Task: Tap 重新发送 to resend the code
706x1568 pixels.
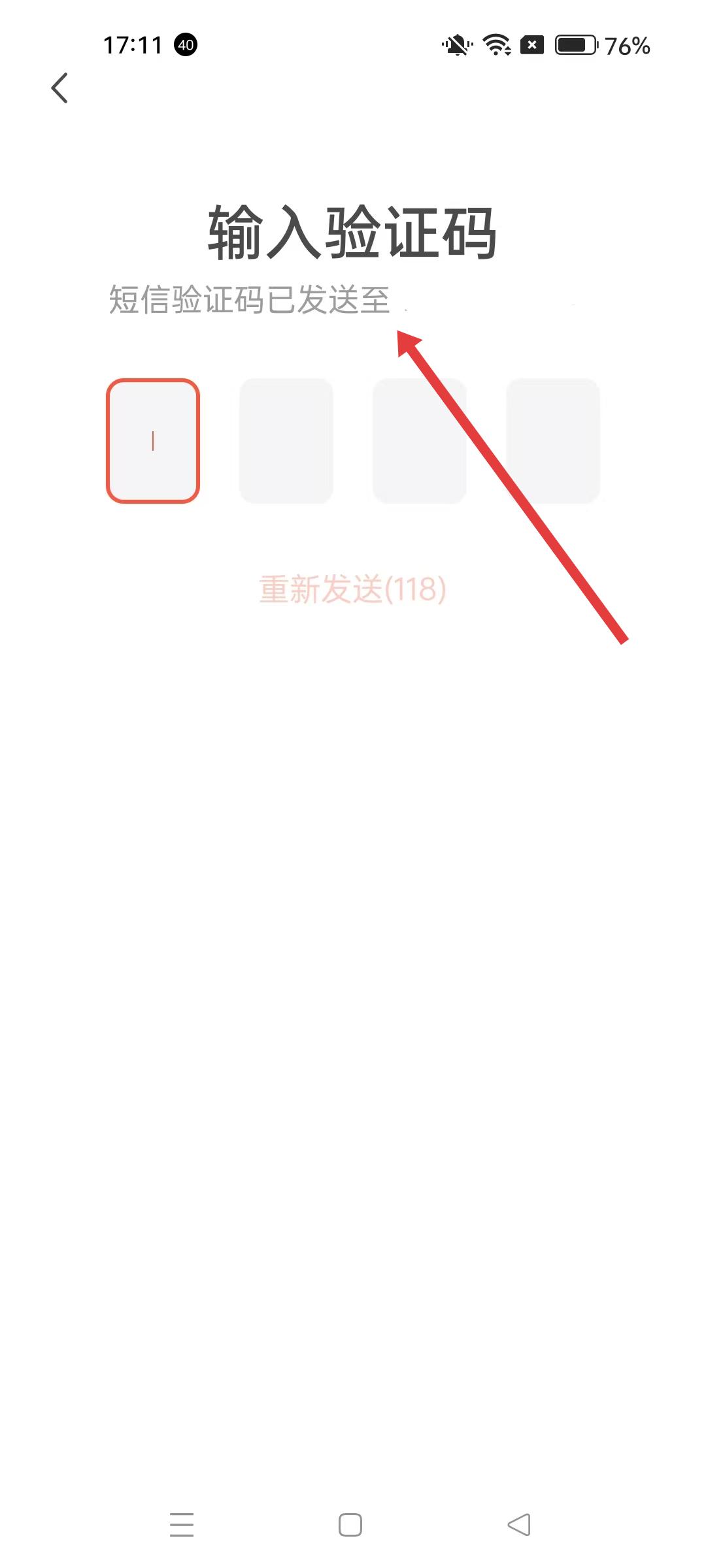Action: 352,589
